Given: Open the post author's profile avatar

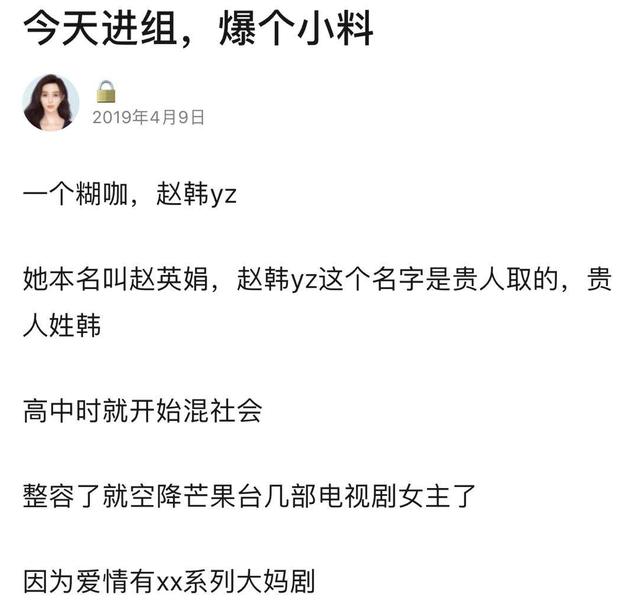Looking at the screenshot, I should pyautogui.click(x=50, y=103).
